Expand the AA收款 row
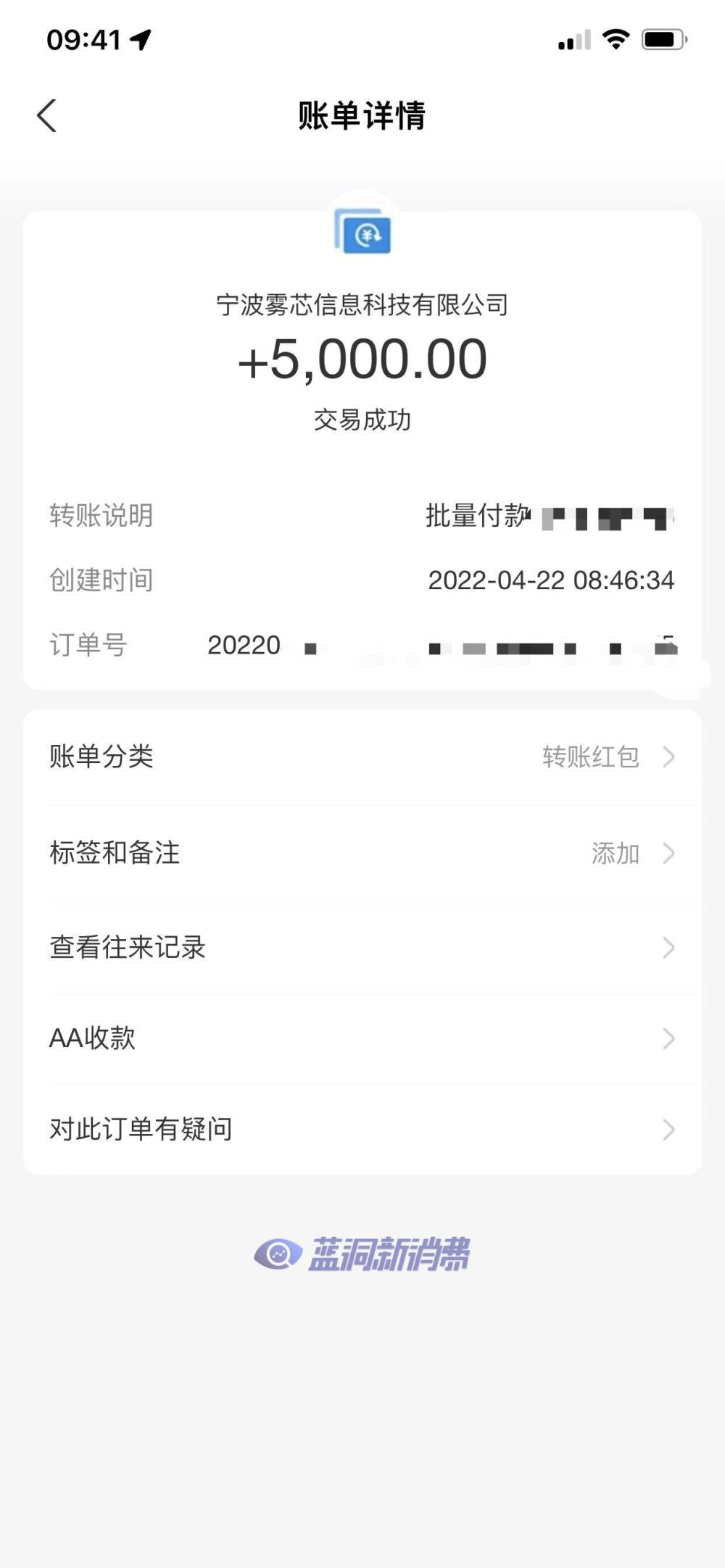 coord(362,1038)
